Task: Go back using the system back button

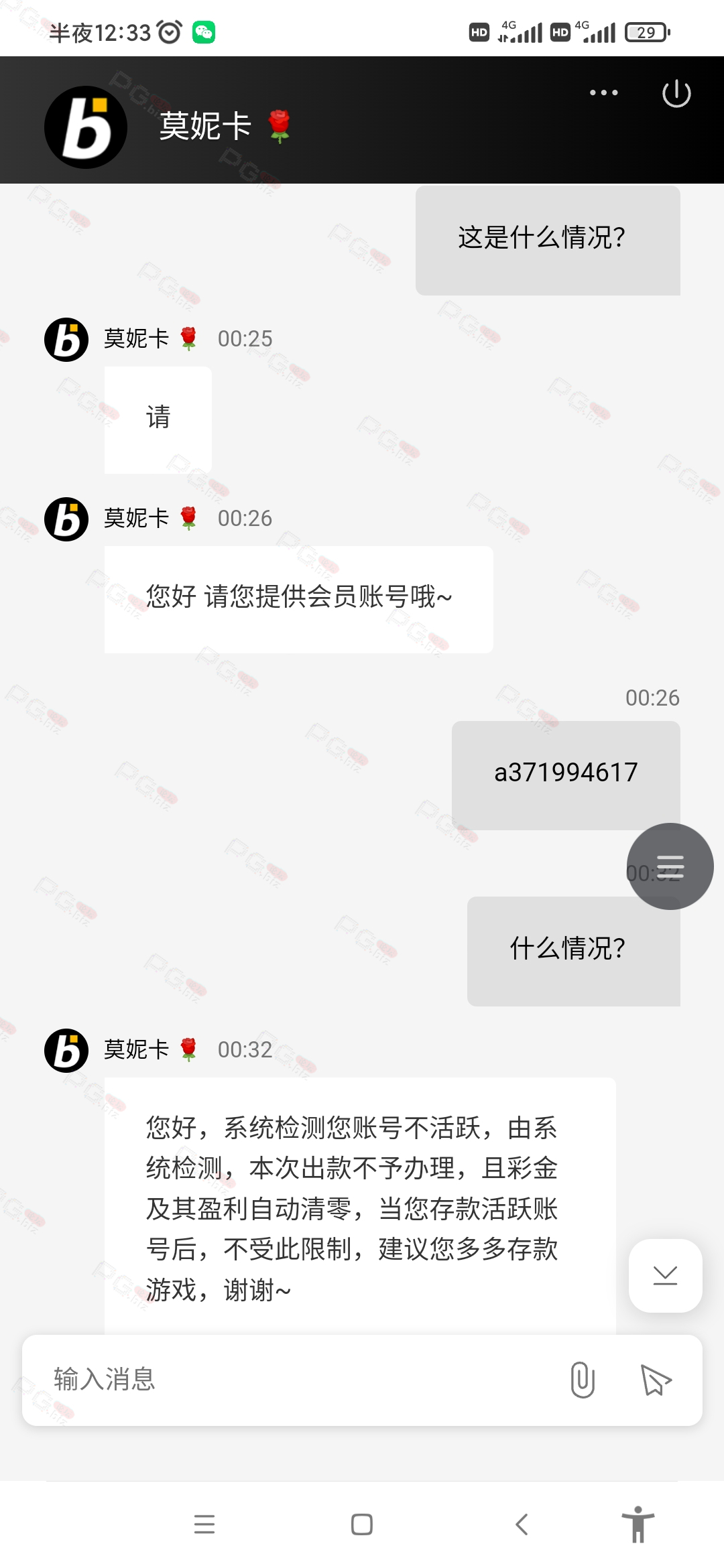Action: (522, 1524)
